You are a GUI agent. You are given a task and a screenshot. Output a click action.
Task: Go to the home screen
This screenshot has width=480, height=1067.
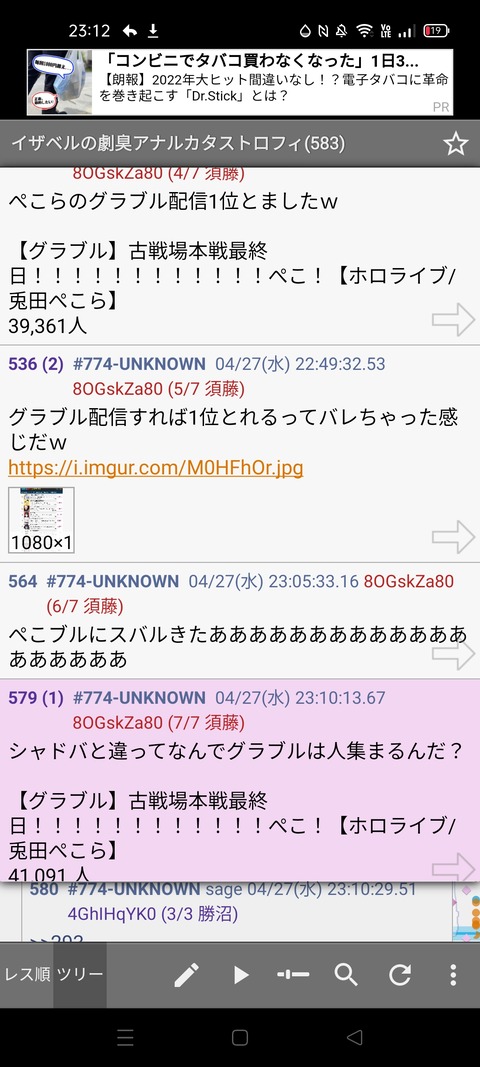pyautogui.click(x=240, y=1037)
